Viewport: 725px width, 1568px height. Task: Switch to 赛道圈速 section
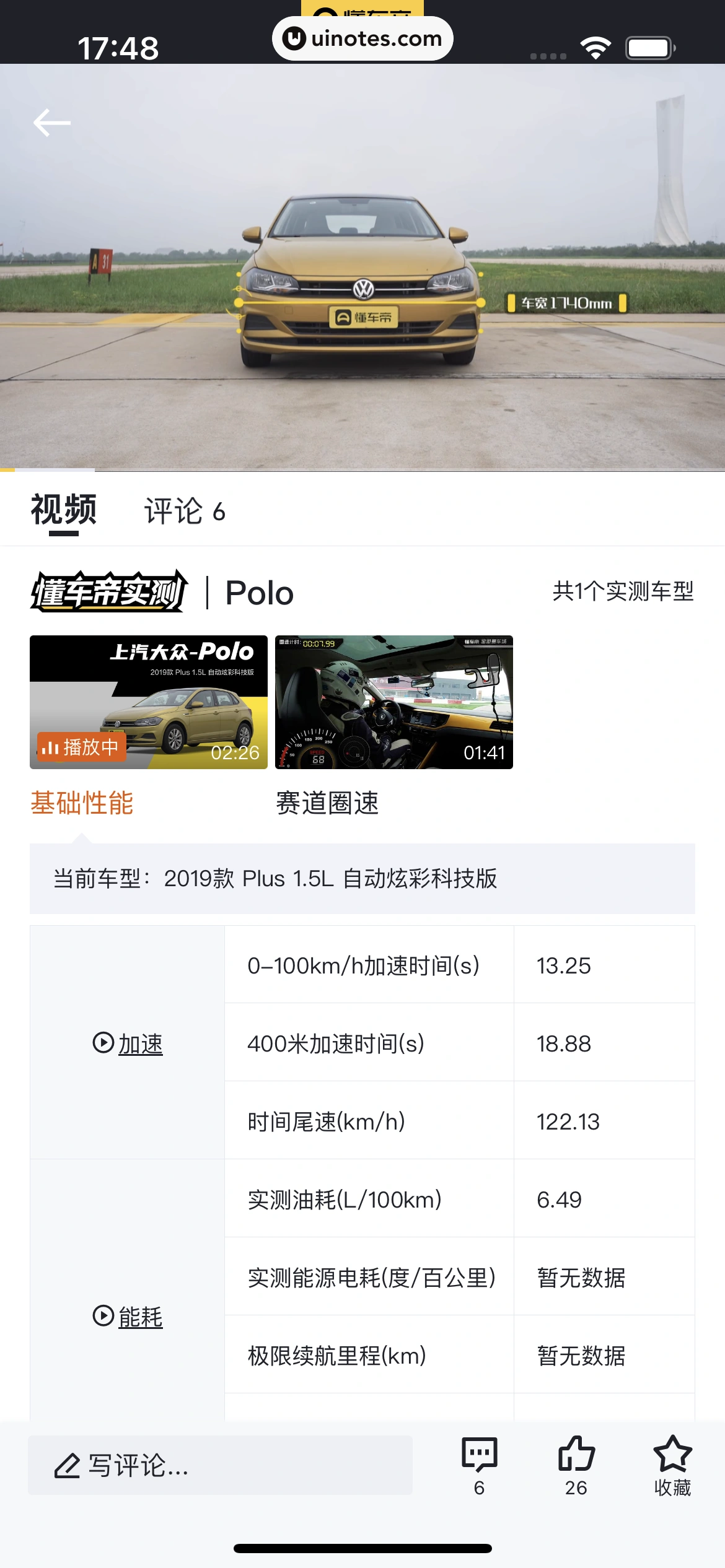tap(327, 803)
